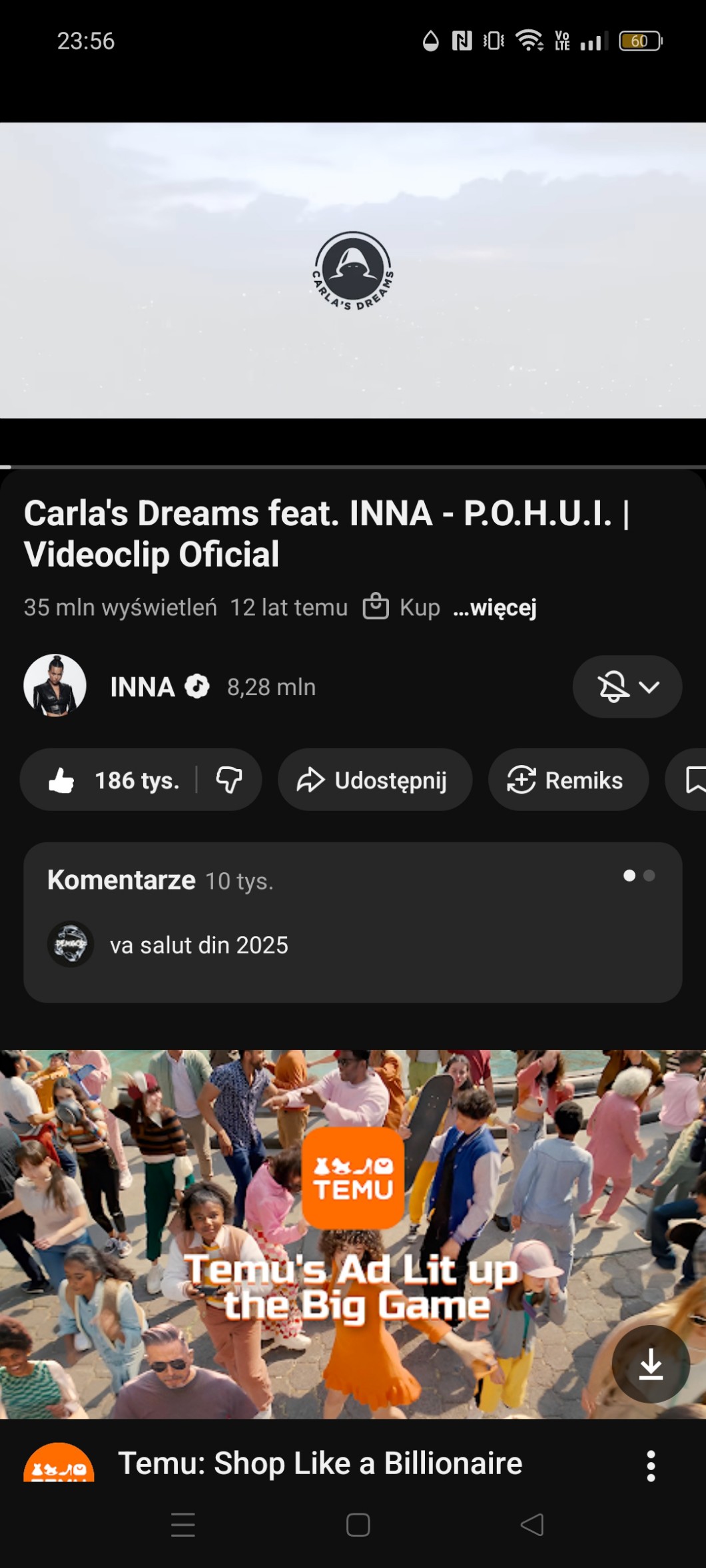Open the Komentarze section

(x=352, y=922)
